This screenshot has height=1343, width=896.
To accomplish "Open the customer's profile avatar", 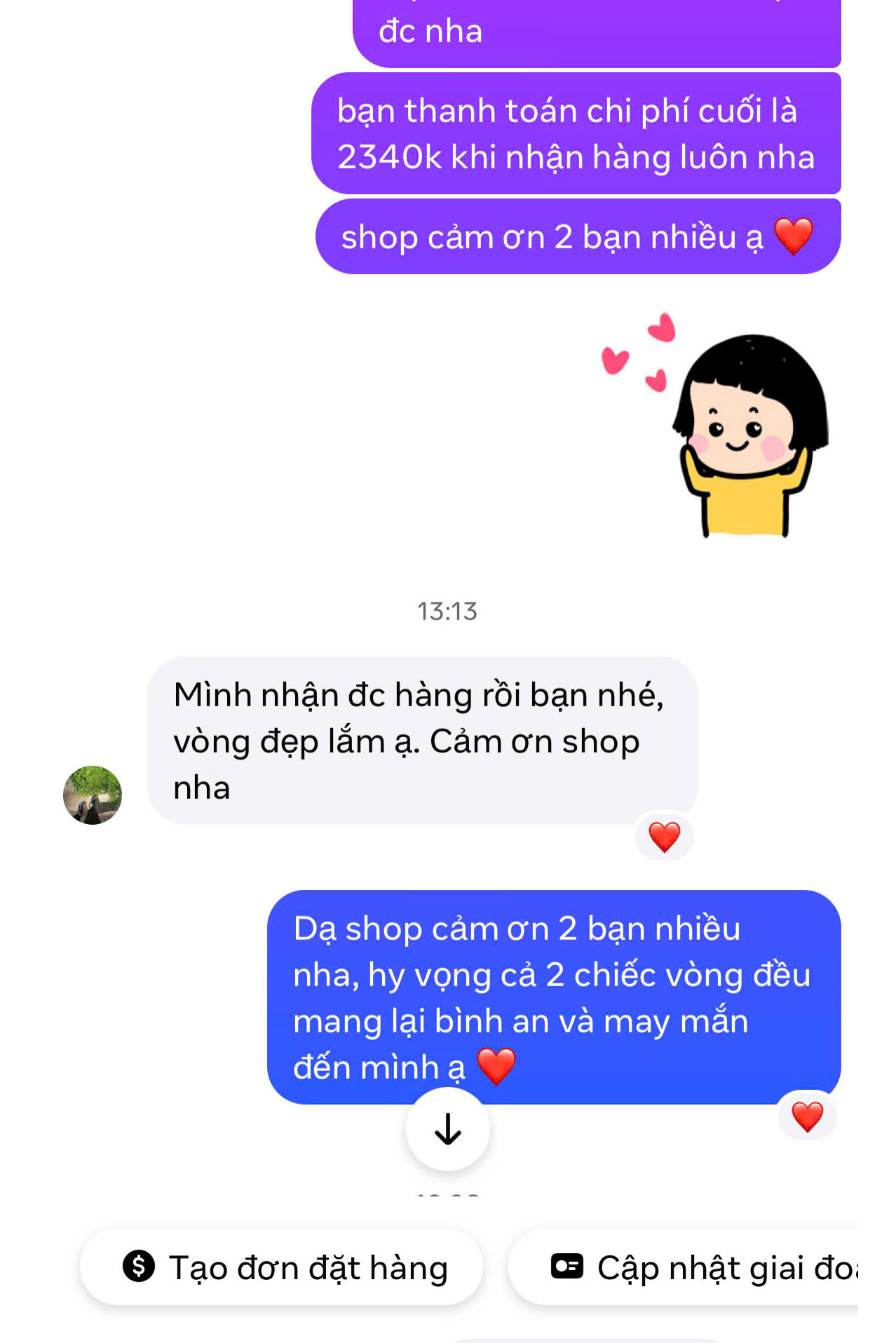I will pos(93,795).
